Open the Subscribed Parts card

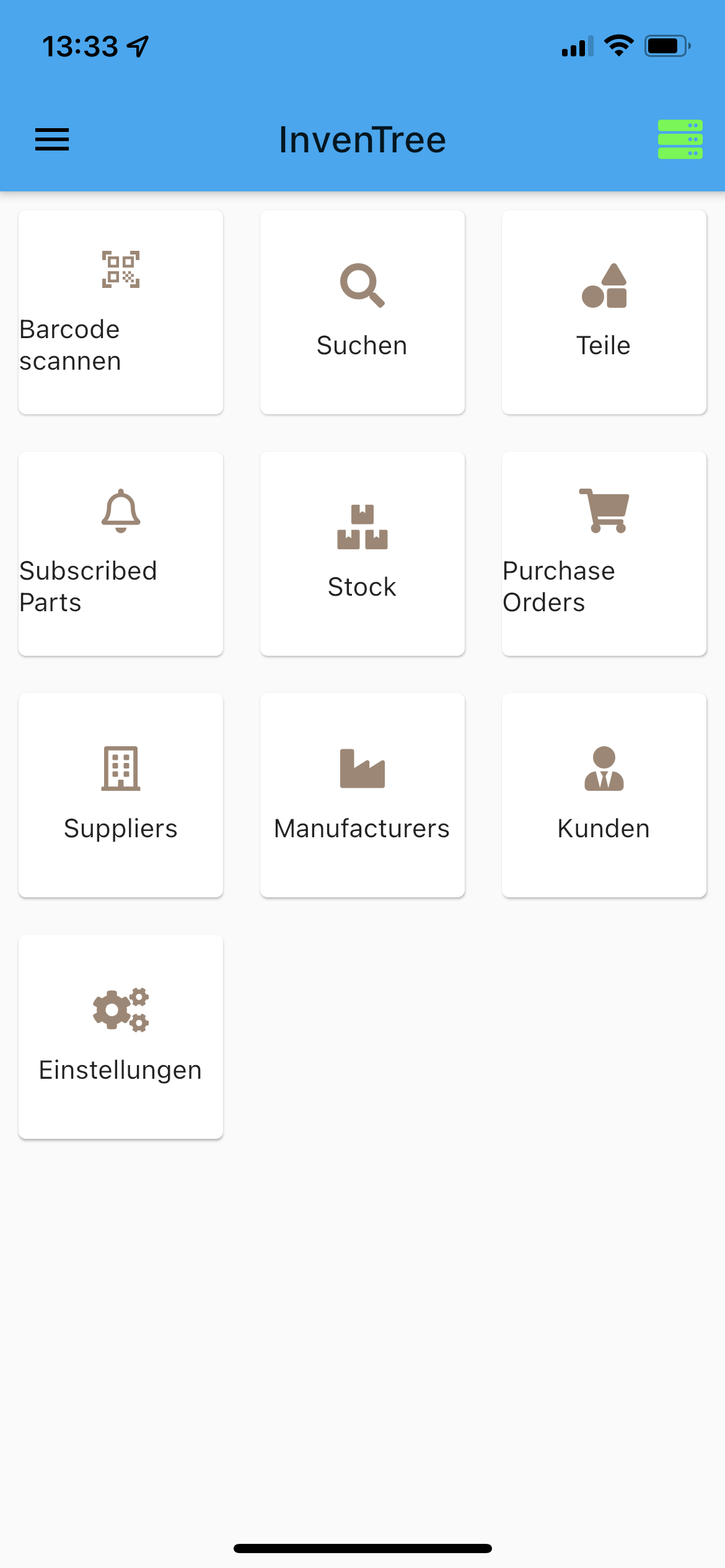click(121, 553)
